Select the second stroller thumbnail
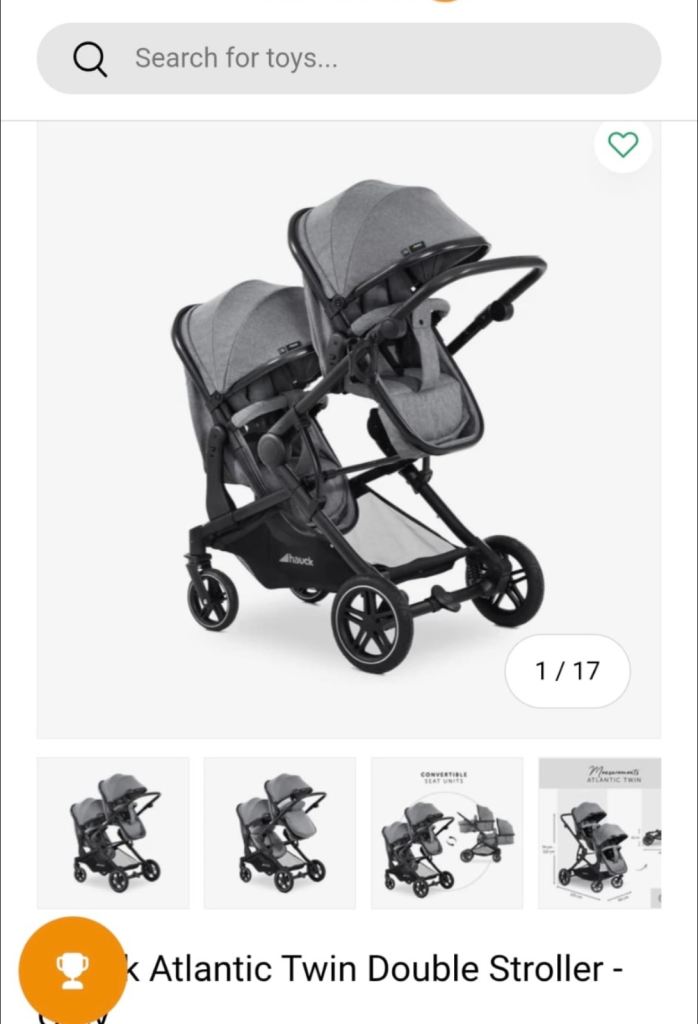698x1024 pixels. pos(280,833)
